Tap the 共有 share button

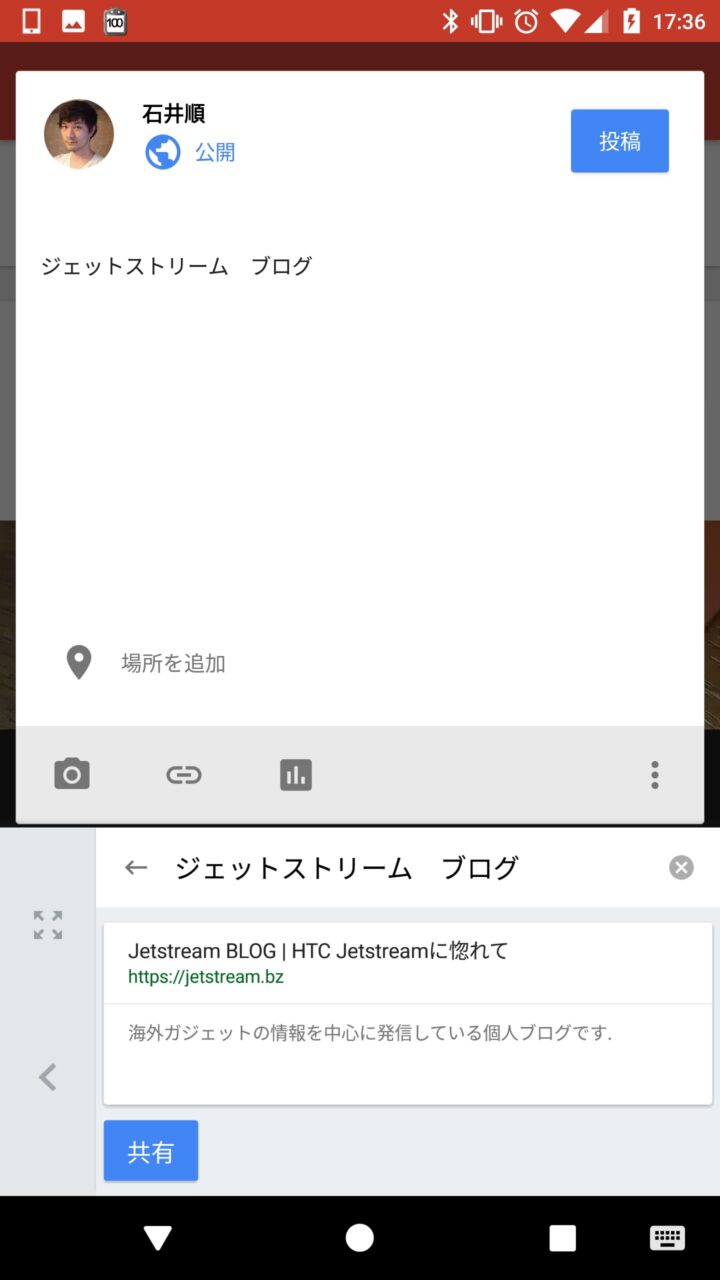[151, 1151]
